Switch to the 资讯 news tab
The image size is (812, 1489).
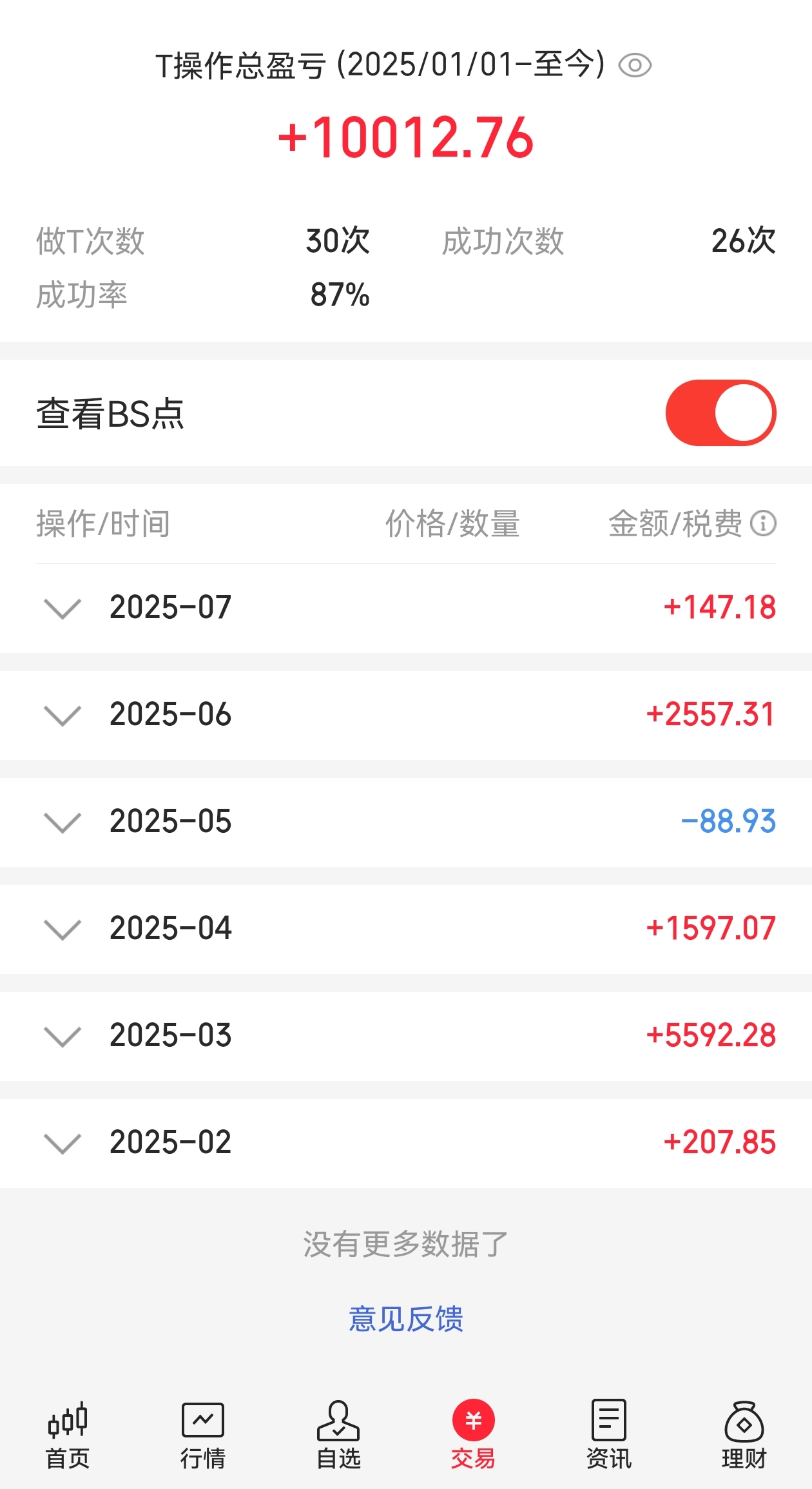(x=609, y=1435)
